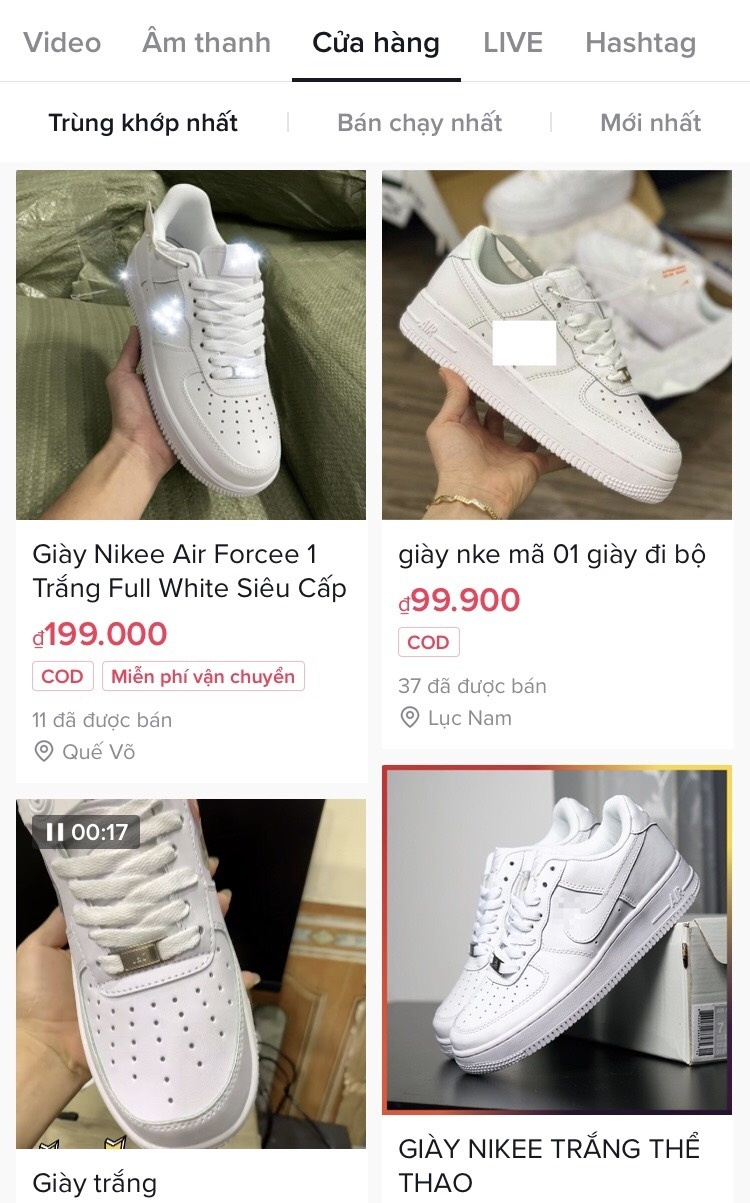Image resolution: width=750 pixels, height=1203 pixels.
Task: Click the COD badge under the 199.000đ price
Action: 63,676
